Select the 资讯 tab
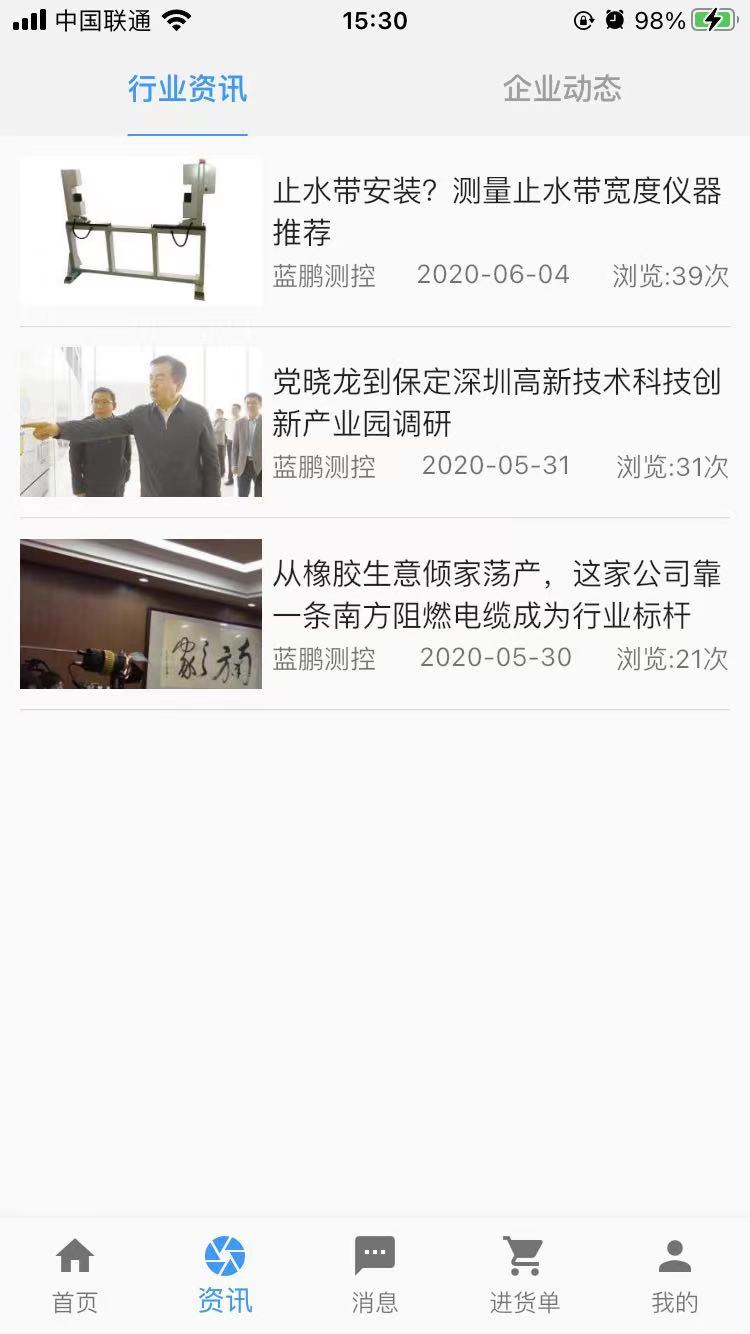750x1334 pixels. pyautogui.click(x=225, y=1275)
